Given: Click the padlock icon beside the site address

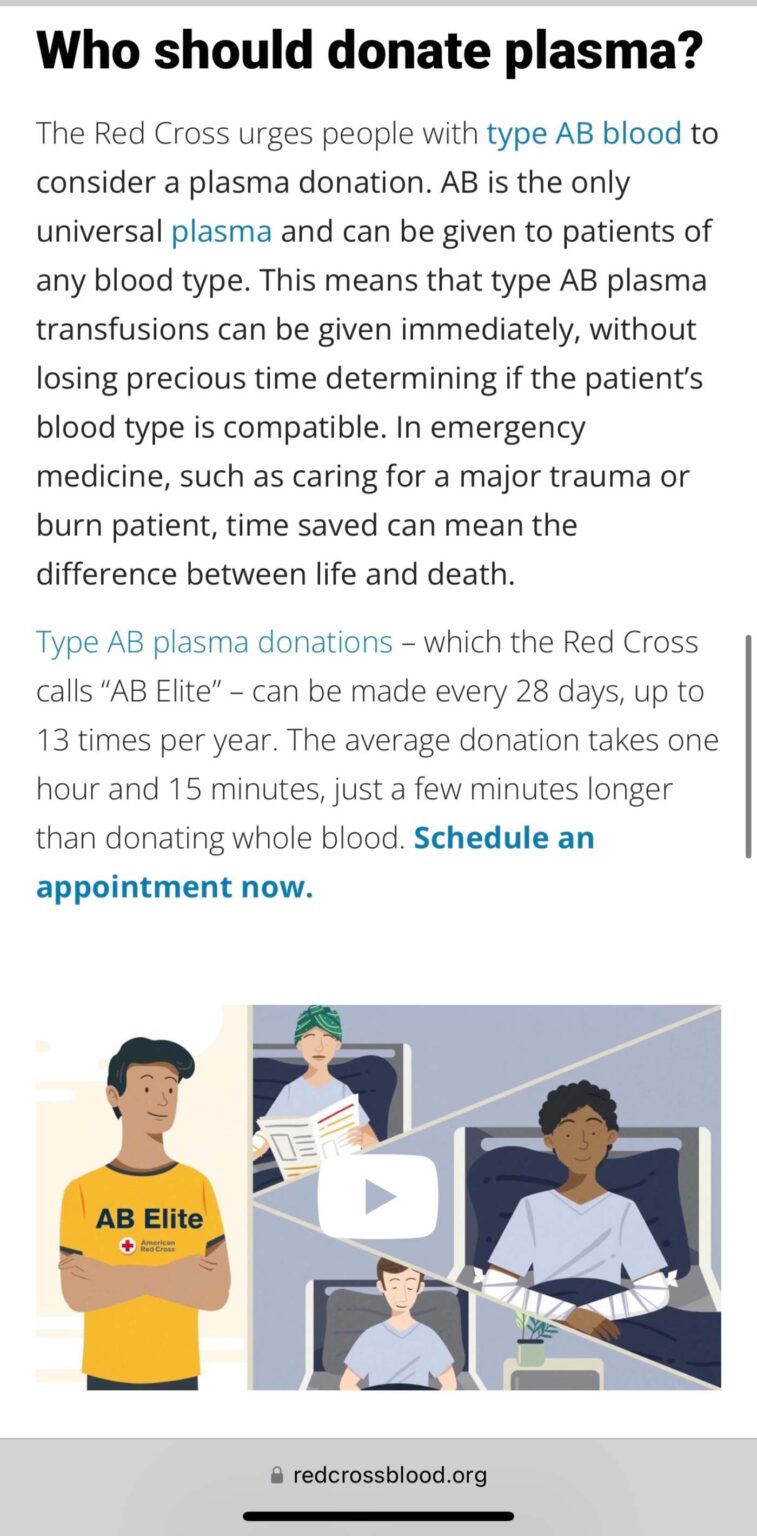Looking at the screenshot, I should click(x=276, y=1474).
